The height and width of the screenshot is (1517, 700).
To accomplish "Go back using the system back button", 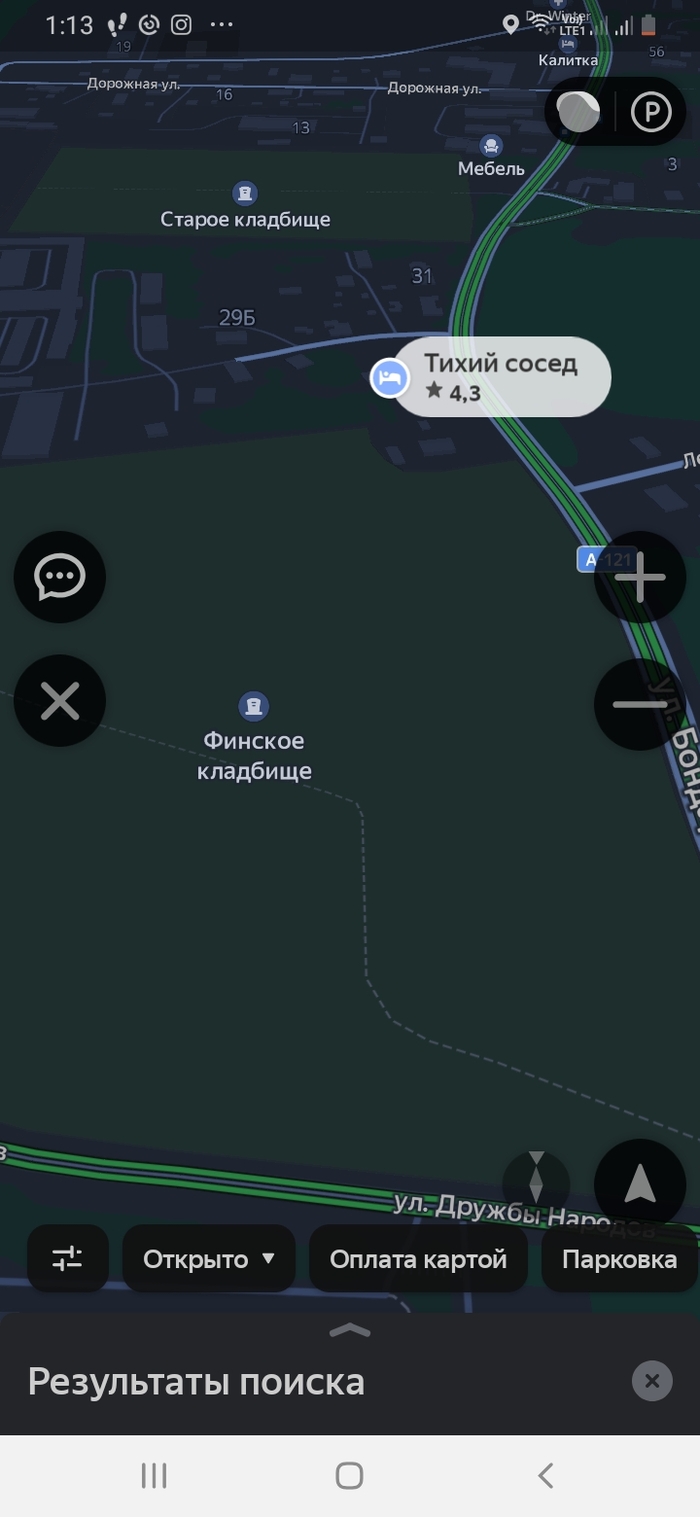I will [545, 1475].
